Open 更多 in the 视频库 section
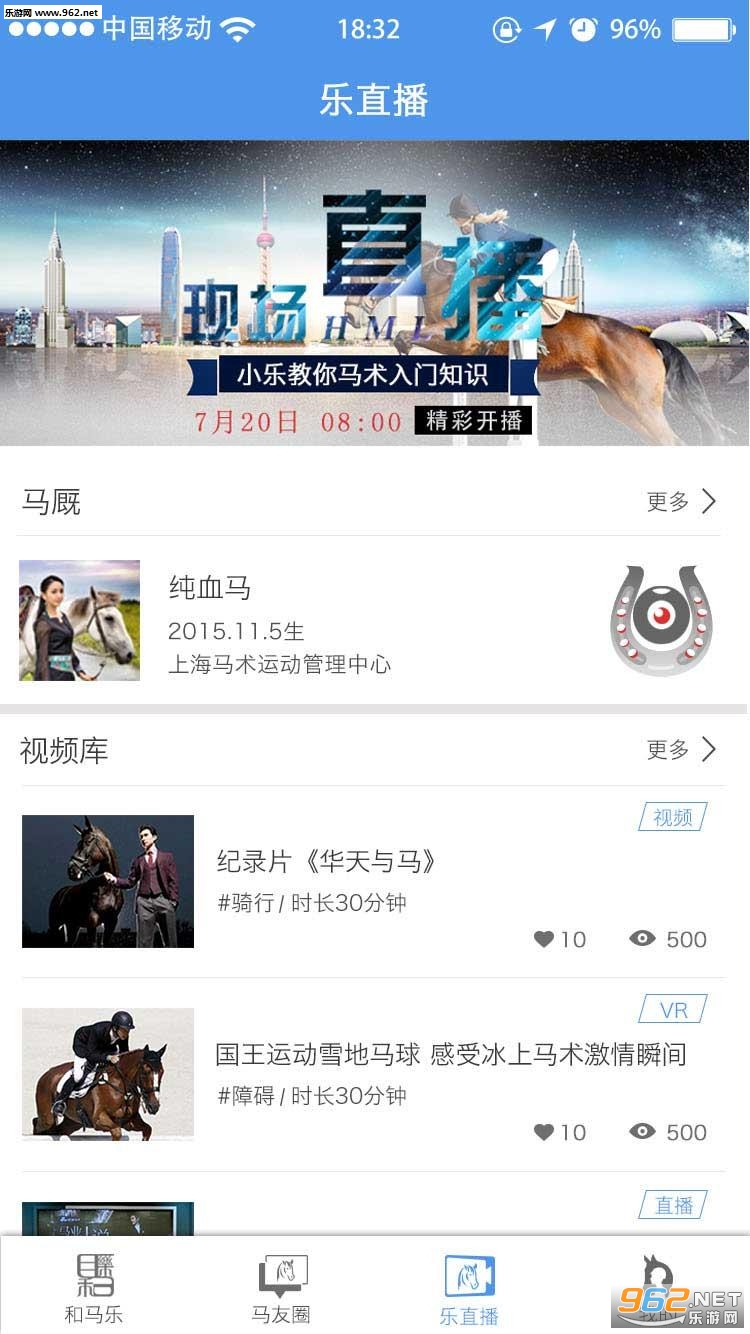This screenshot has width=750, height=1334. (x=682, y=749)
